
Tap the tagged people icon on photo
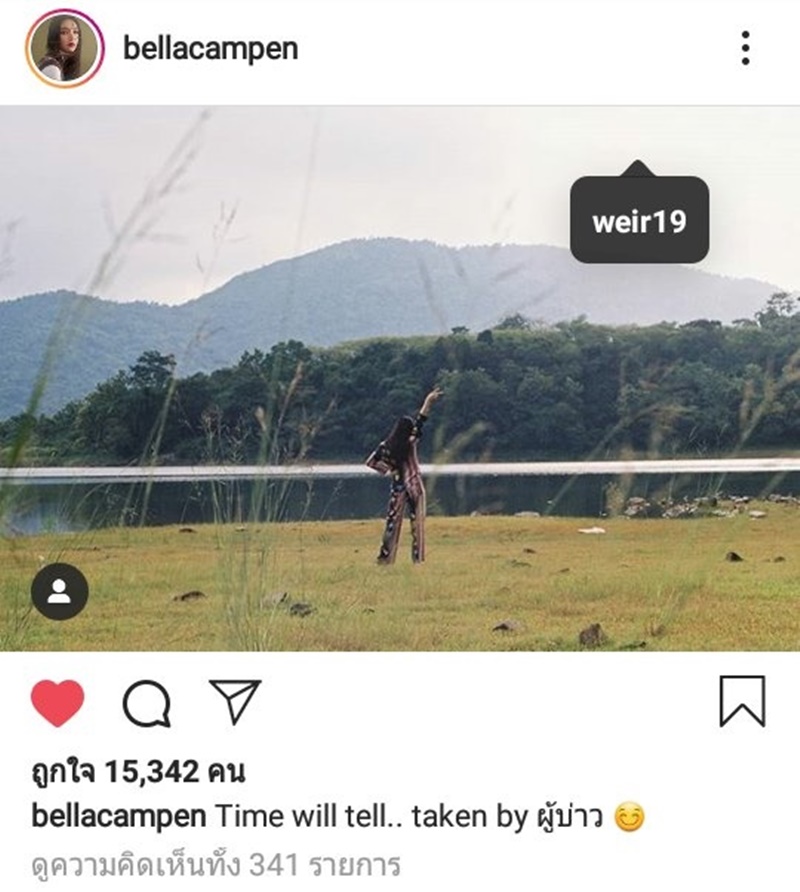pos(60,592)
